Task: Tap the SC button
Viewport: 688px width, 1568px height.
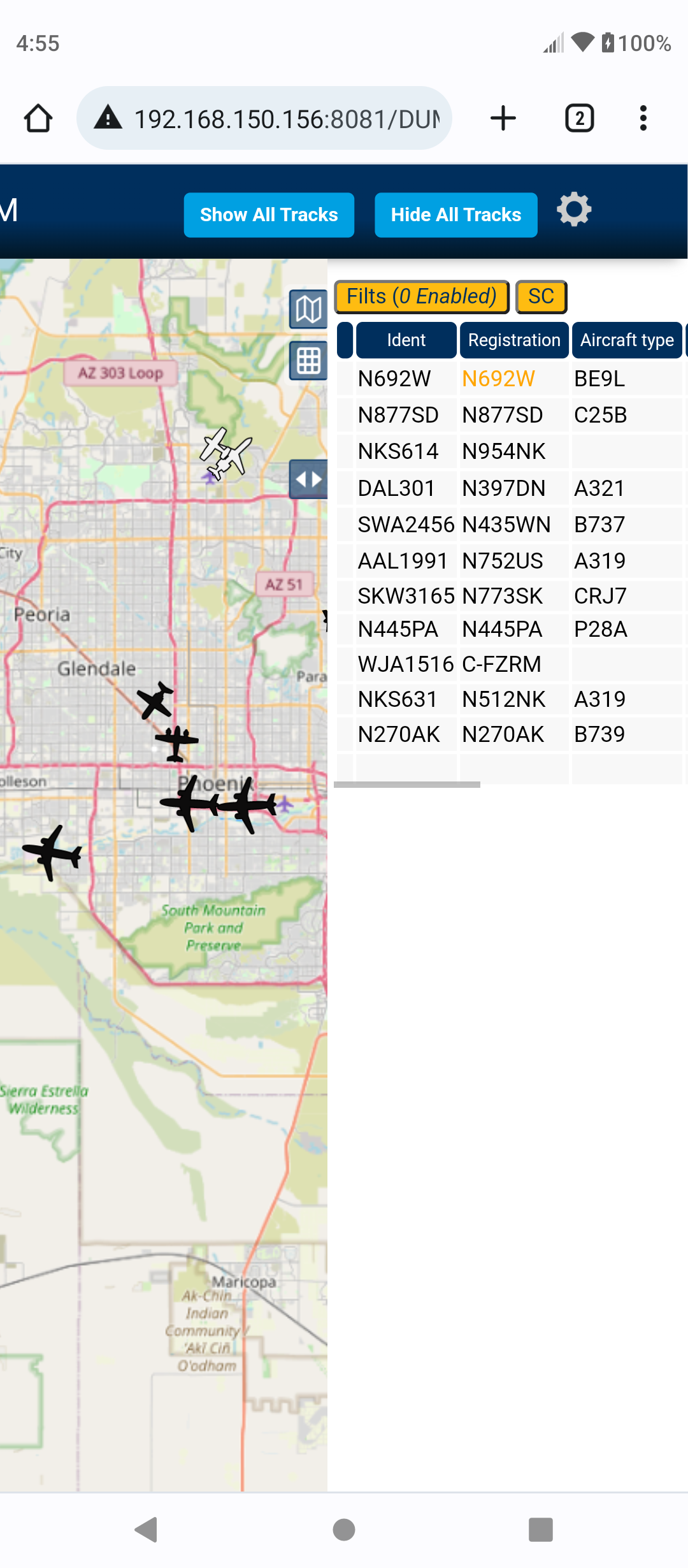Action: (x=541, y=297)
